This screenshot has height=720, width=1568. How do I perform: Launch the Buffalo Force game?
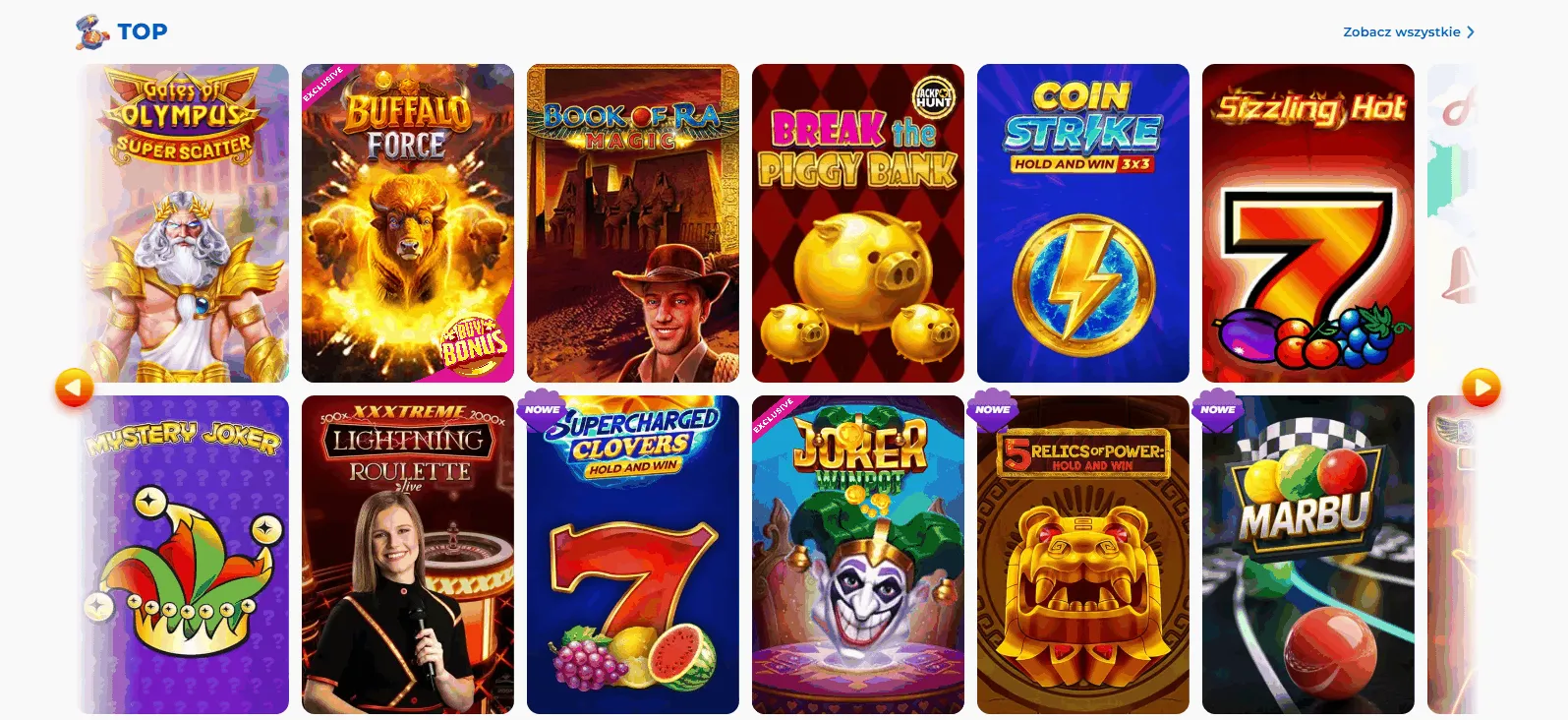pos(407,223)
